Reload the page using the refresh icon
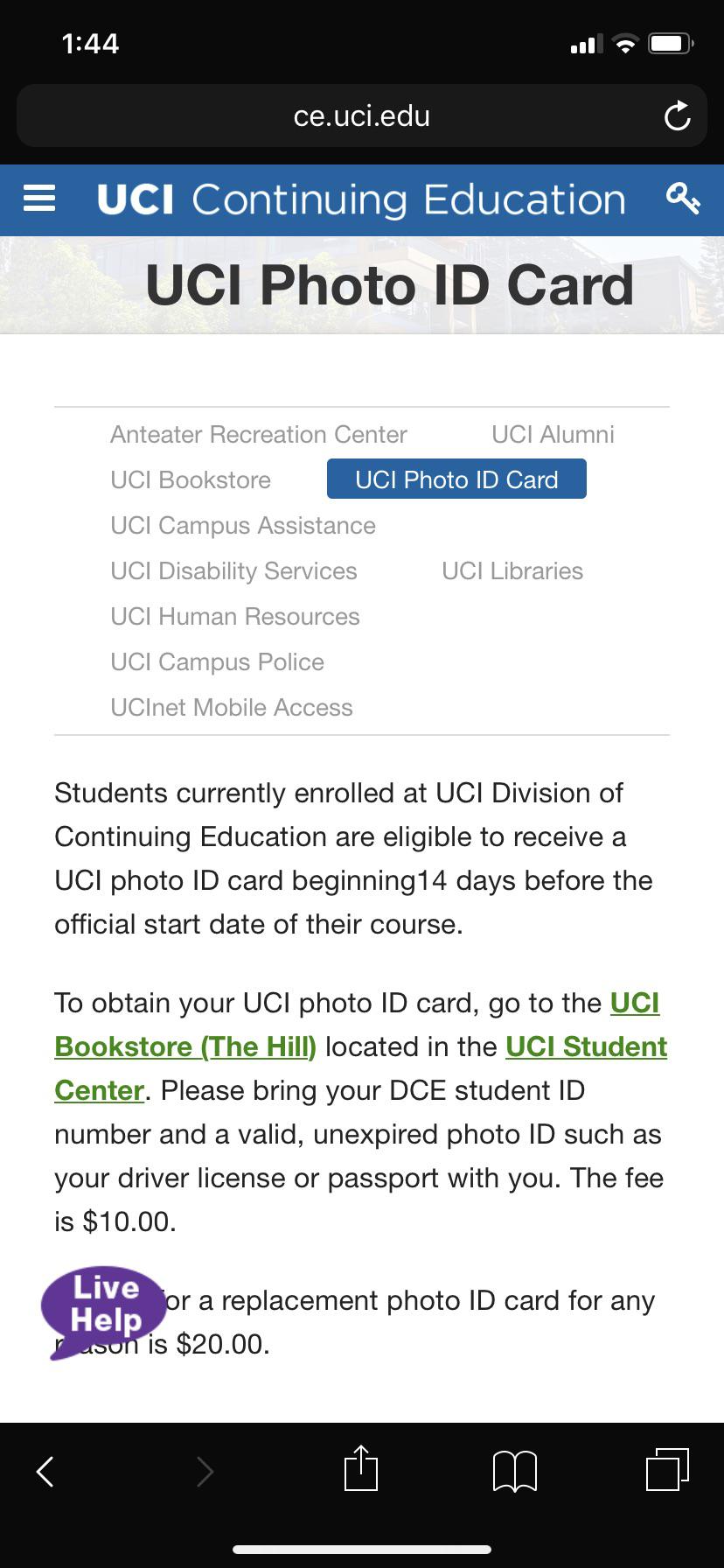 (677, 115)
